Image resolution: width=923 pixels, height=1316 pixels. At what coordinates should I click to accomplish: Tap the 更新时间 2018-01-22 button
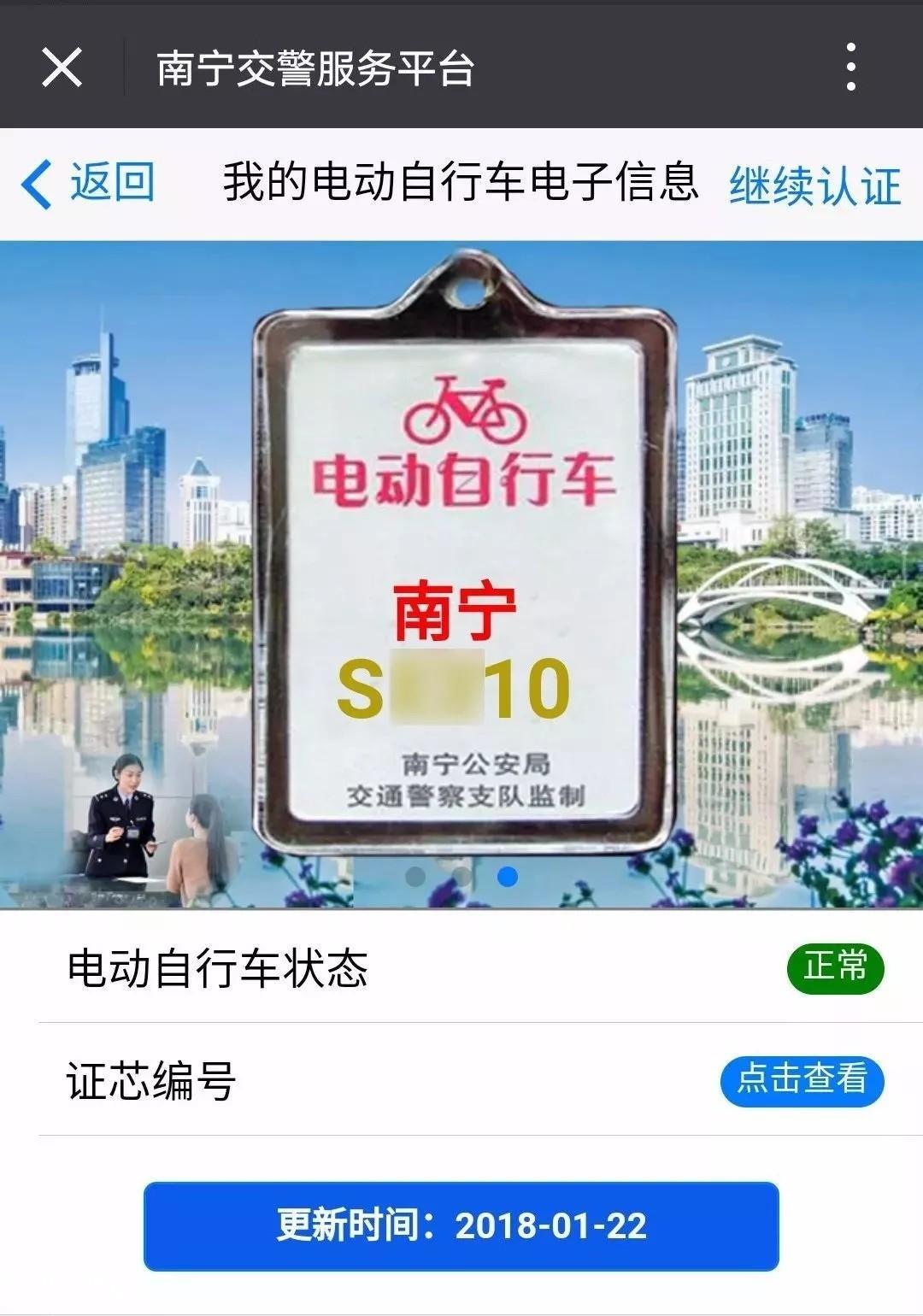click(461, 1225)
